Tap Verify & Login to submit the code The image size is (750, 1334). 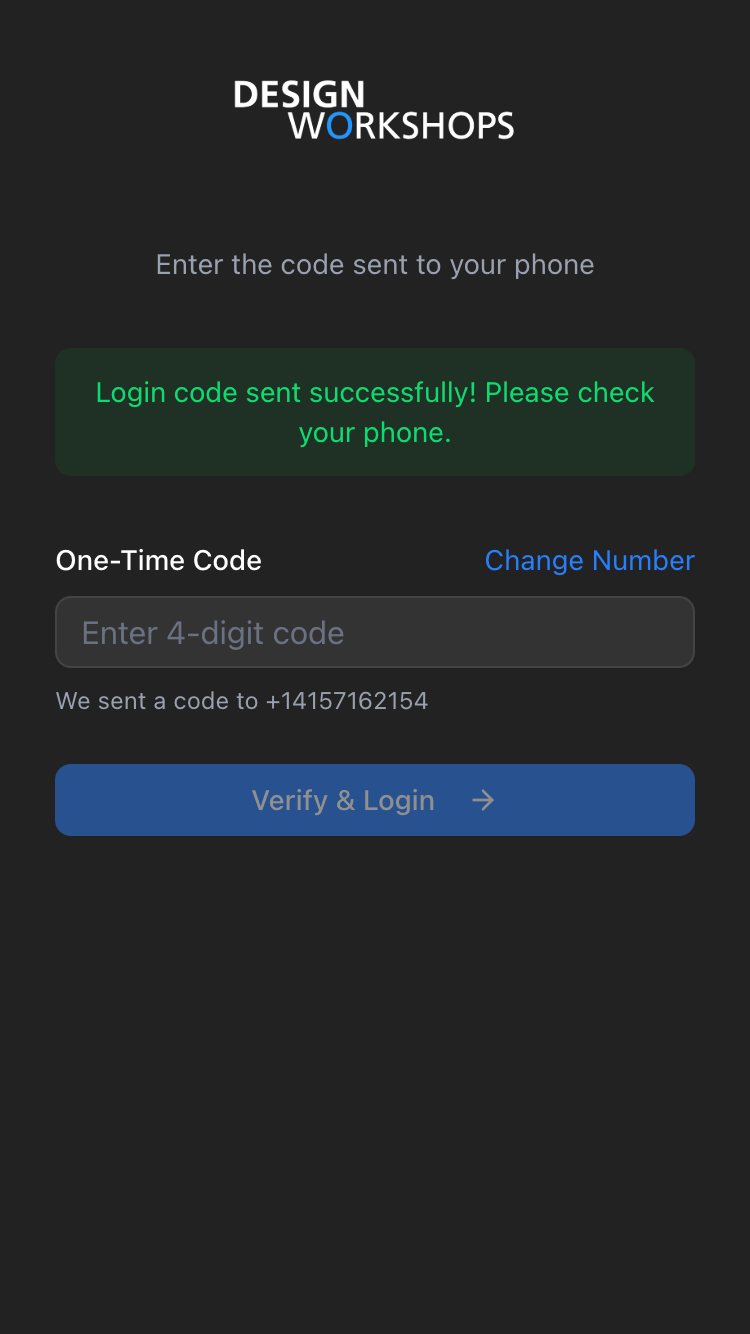[x=375, y=800]
